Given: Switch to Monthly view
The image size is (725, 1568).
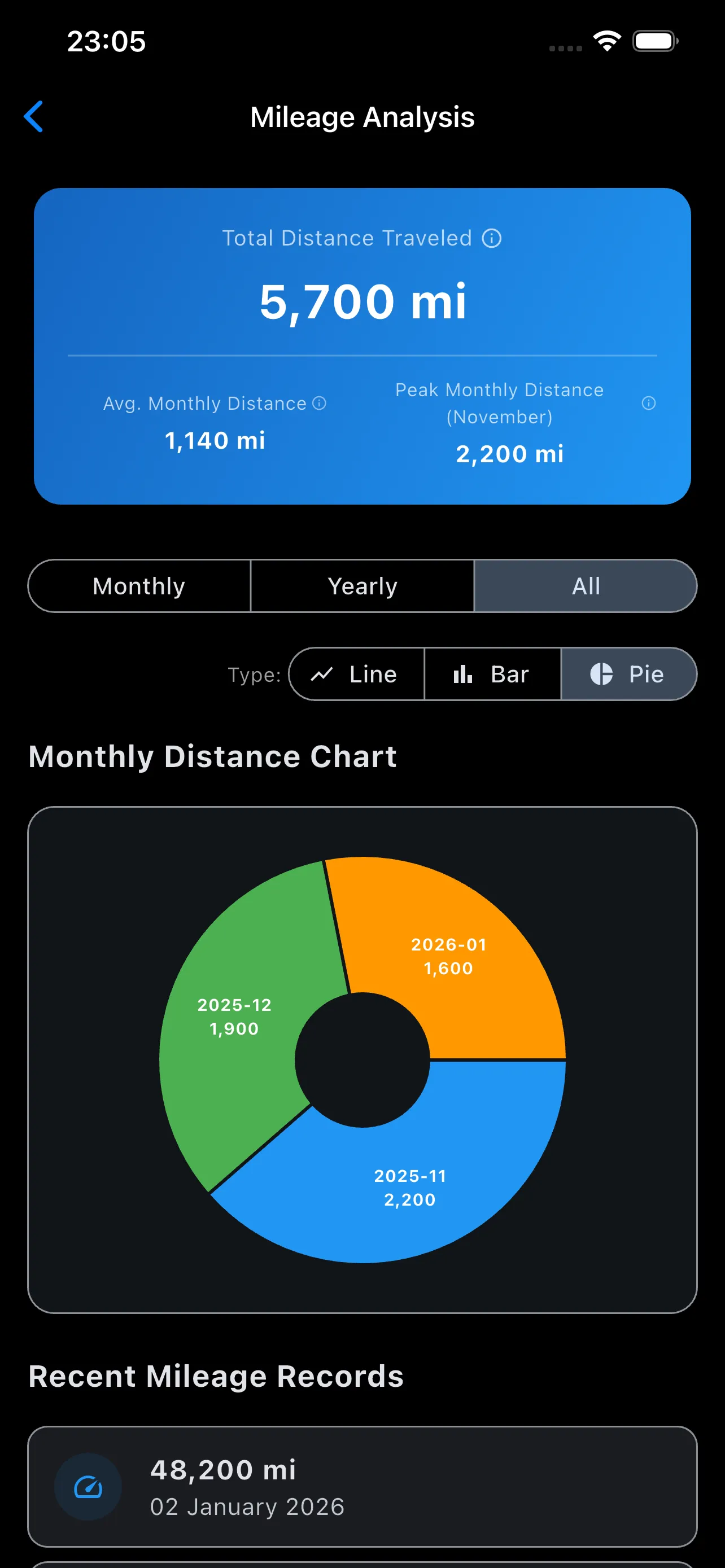Looking at the screenshot, I should click(x=139, y=585).
